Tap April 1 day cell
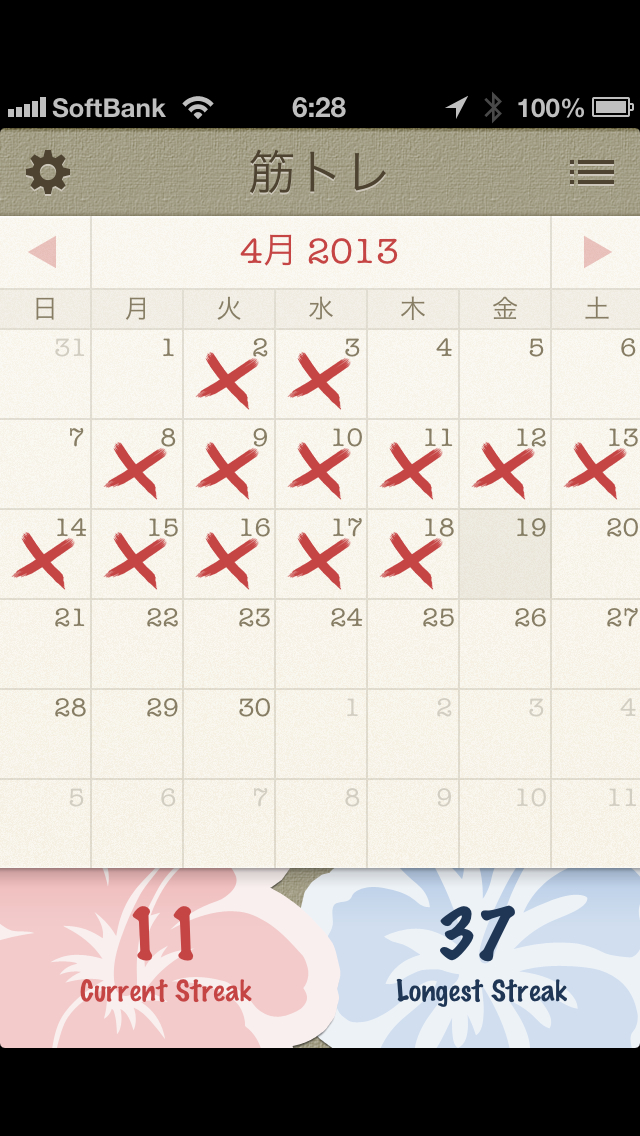The image size is (640, 1136). tap(137, 375)
